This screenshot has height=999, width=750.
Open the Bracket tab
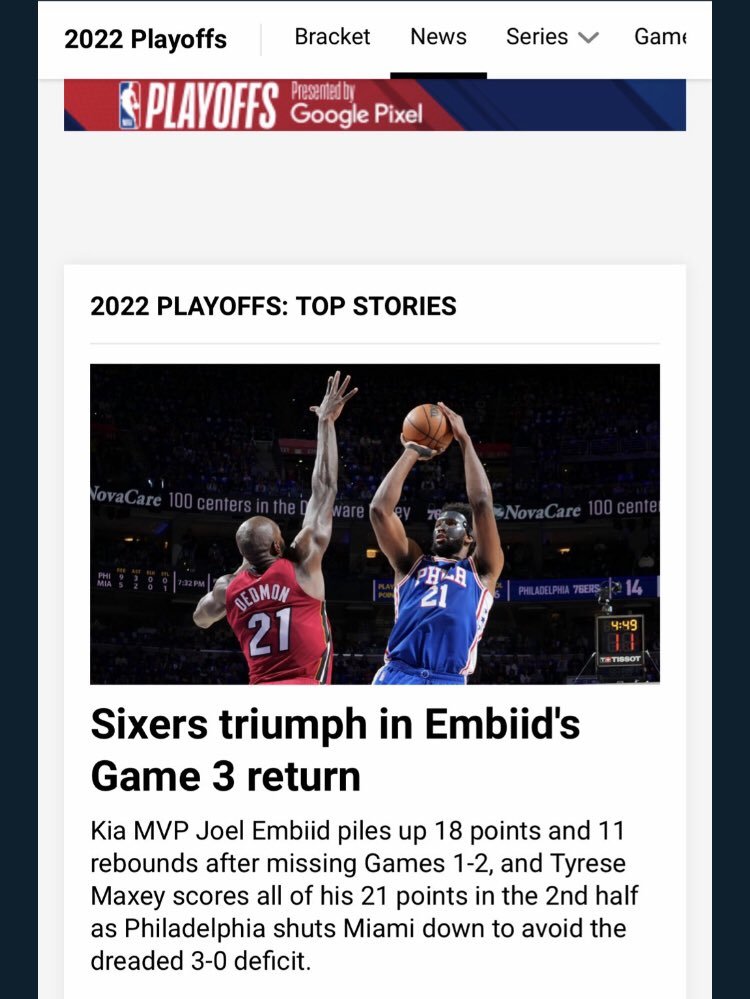pyautogui.click(x=332, y=37)
